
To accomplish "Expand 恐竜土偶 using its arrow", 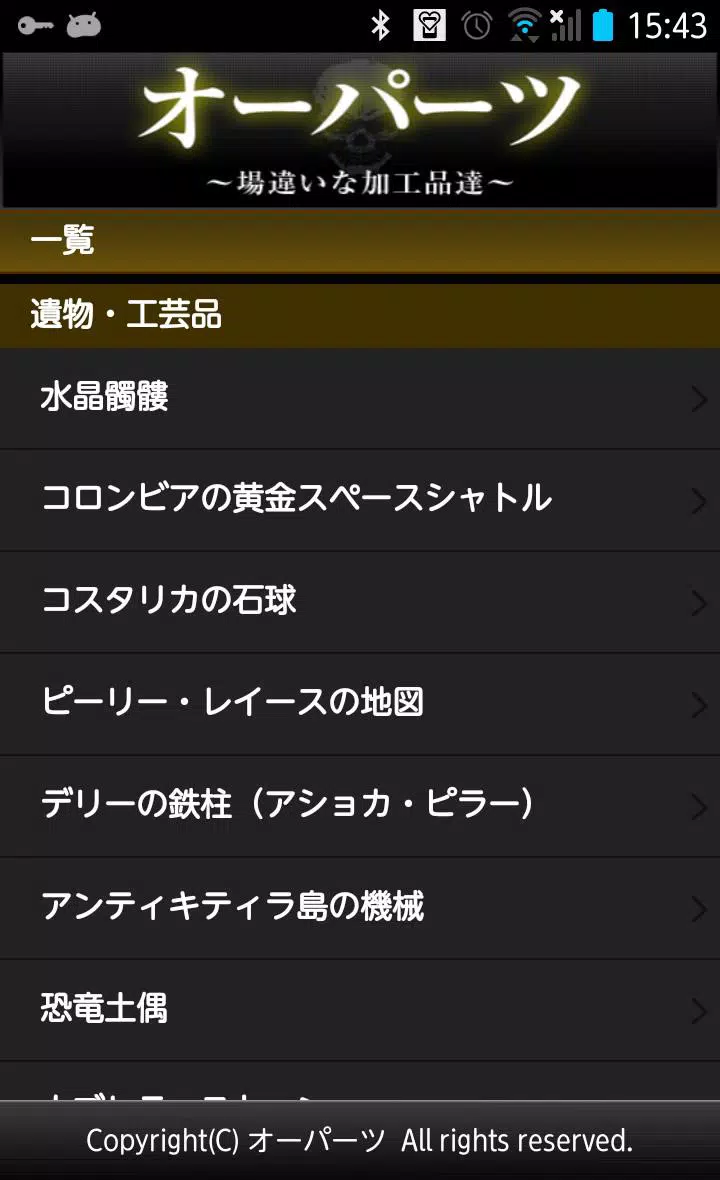I will tap(699, 1009).
